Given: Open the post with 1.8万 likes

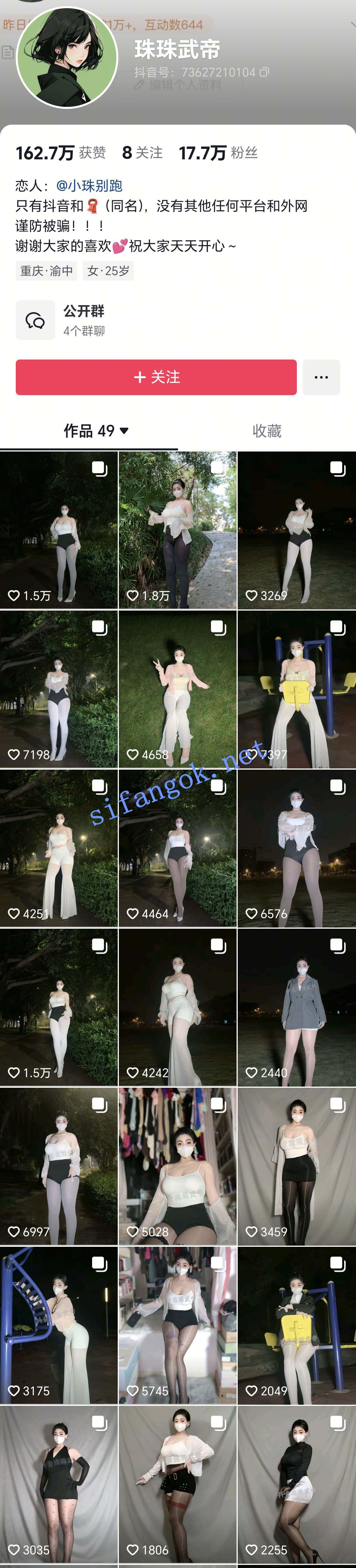Looking at the screenshot, I should (x=177, y=530).
